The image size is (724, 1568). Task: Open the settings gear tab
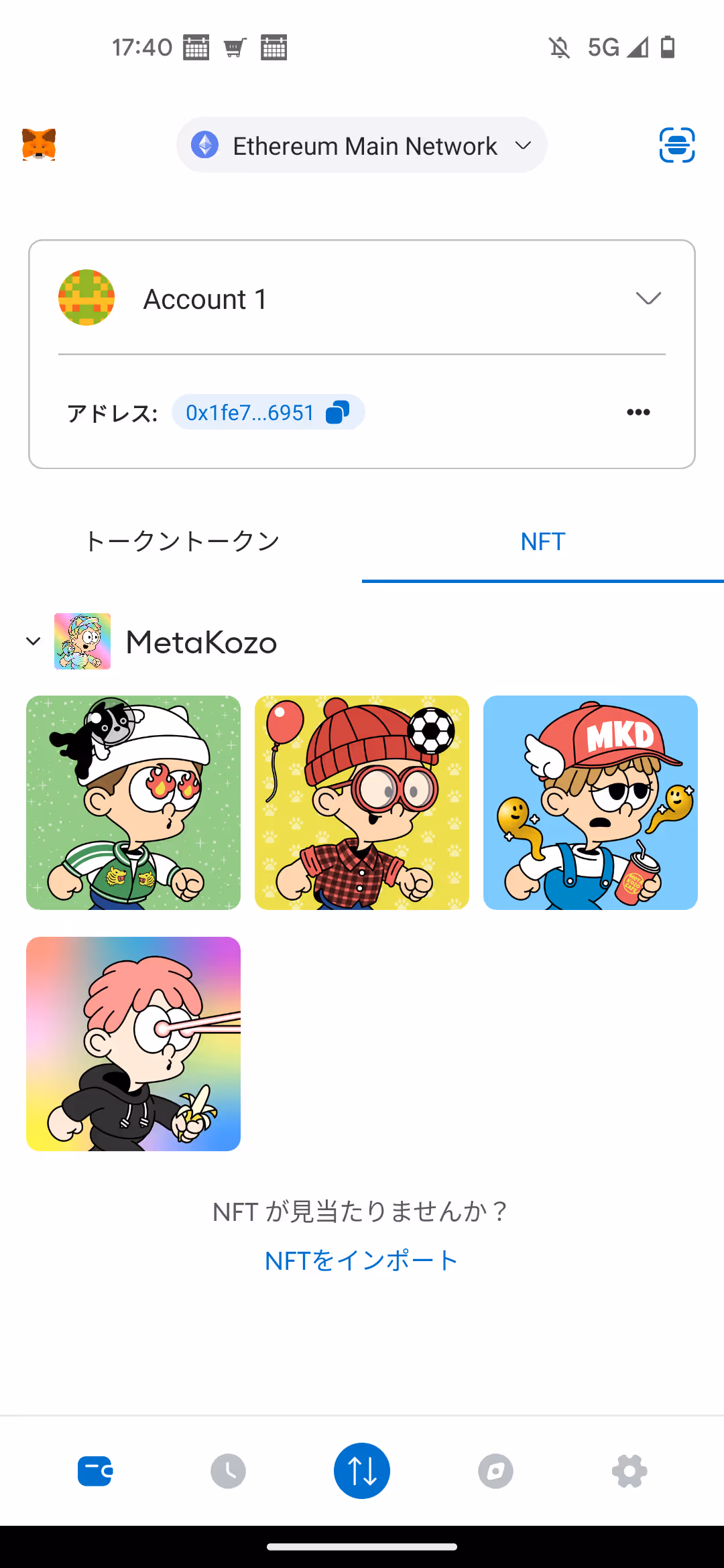click(x=629, y=1472)
